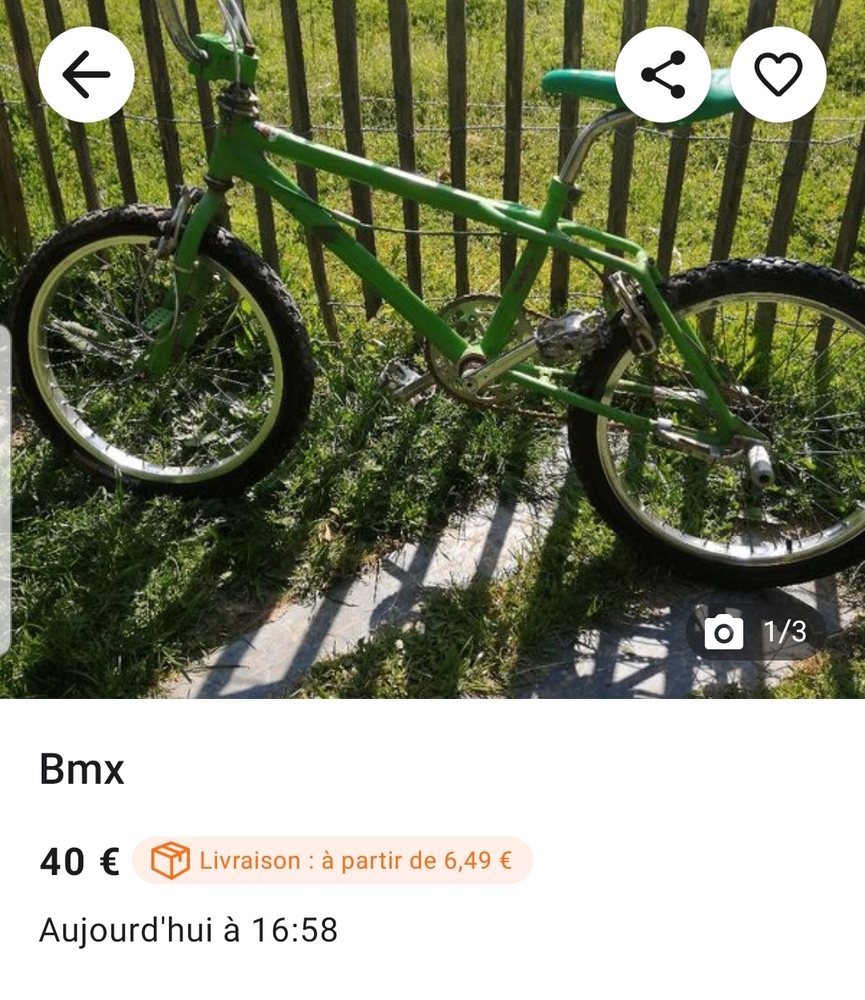865x1000 pixels.
Task: Go back from the Bmx listing
Action: click(x=86, y=75)
